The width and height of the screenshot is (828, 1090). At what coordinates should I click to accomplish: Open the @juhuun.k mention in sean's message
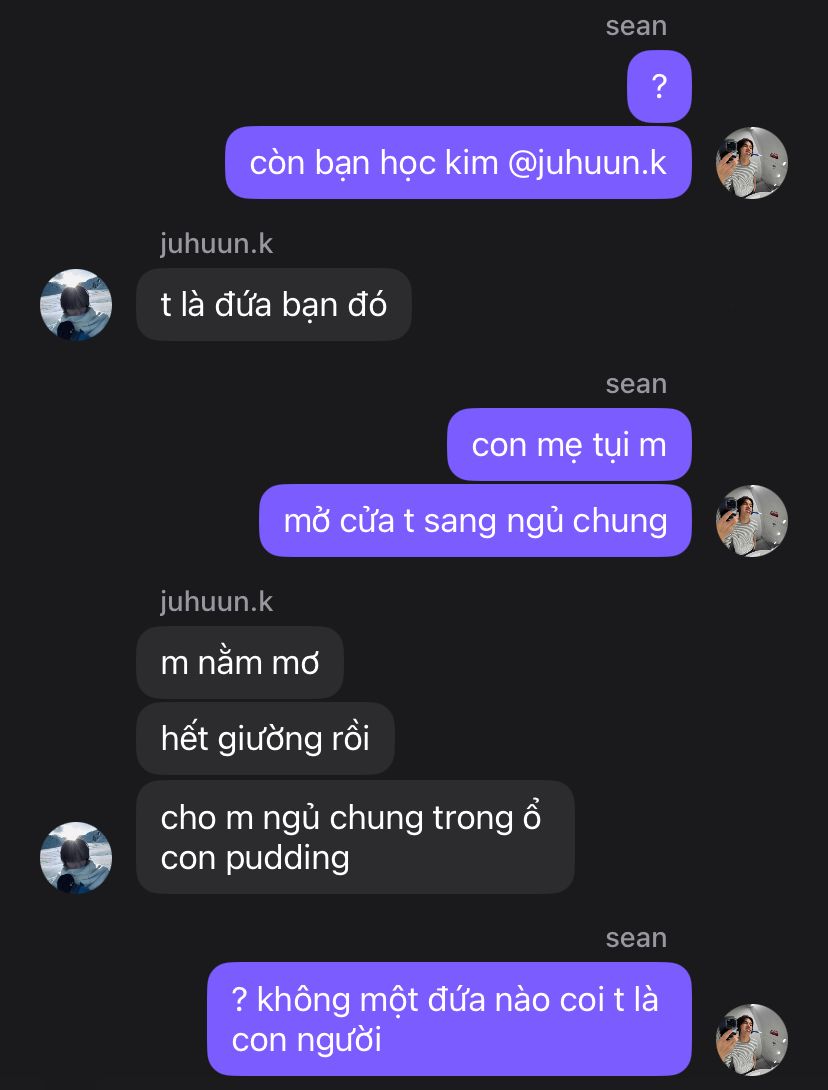click(x=586, y=163)
